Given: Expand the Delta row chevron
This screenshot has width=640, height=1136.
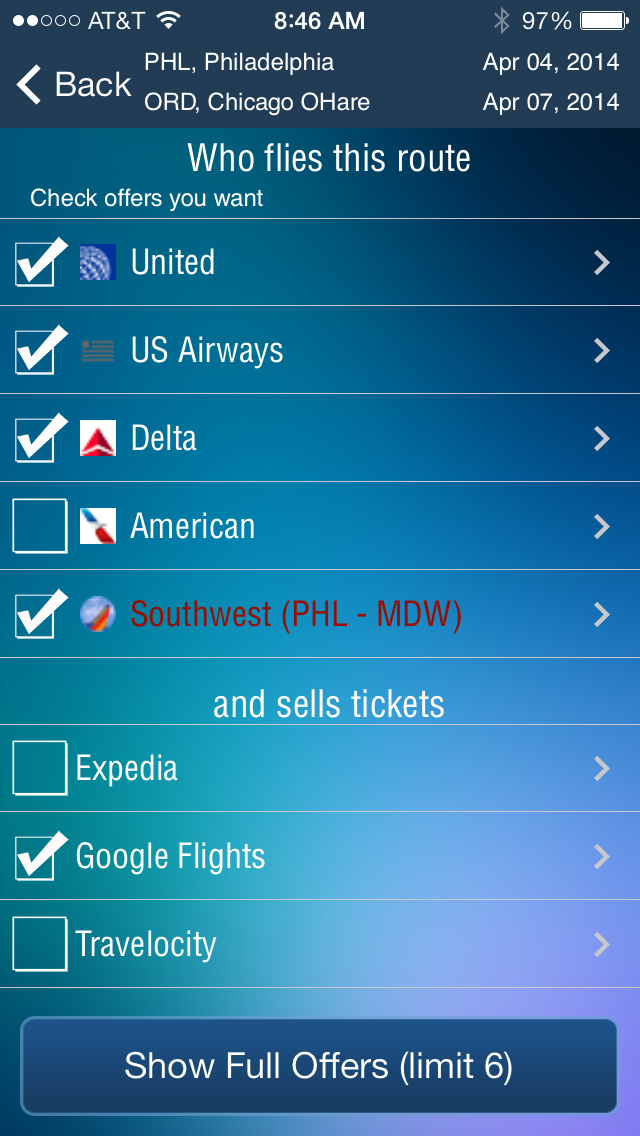Looking at the screenshot, I should 601,439.
